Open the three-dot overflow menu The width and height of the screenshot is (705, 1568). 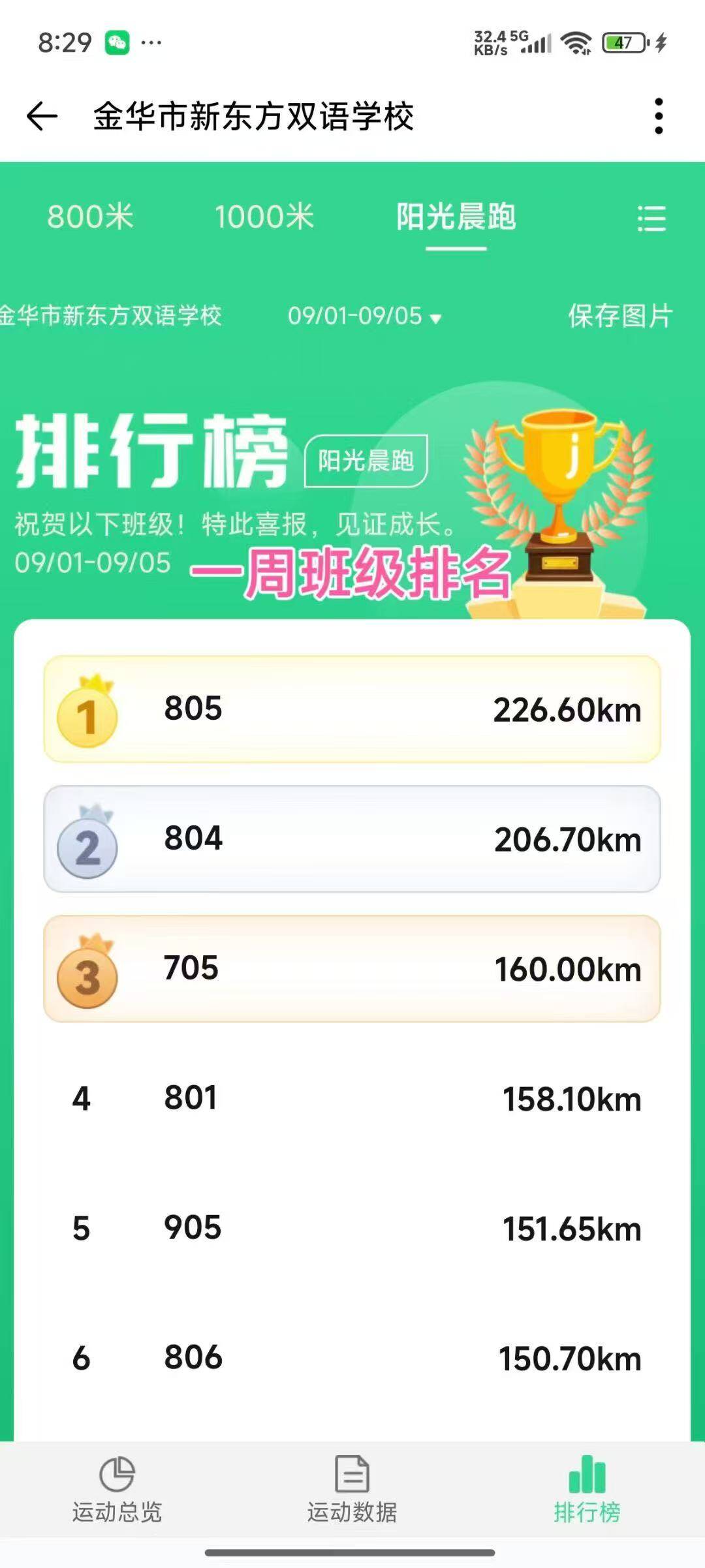(x=658, y=117)
